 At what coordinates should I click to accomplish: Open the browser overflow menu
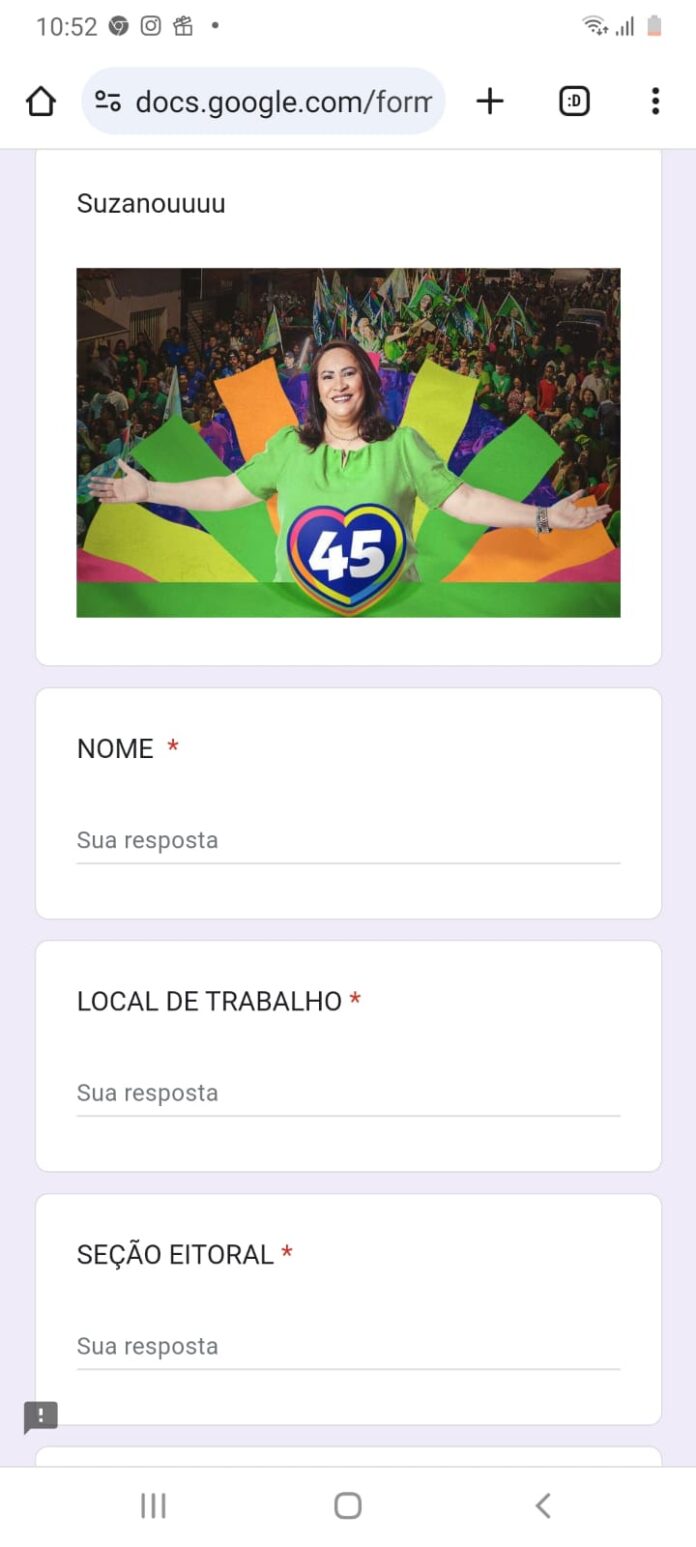(655, 101)
